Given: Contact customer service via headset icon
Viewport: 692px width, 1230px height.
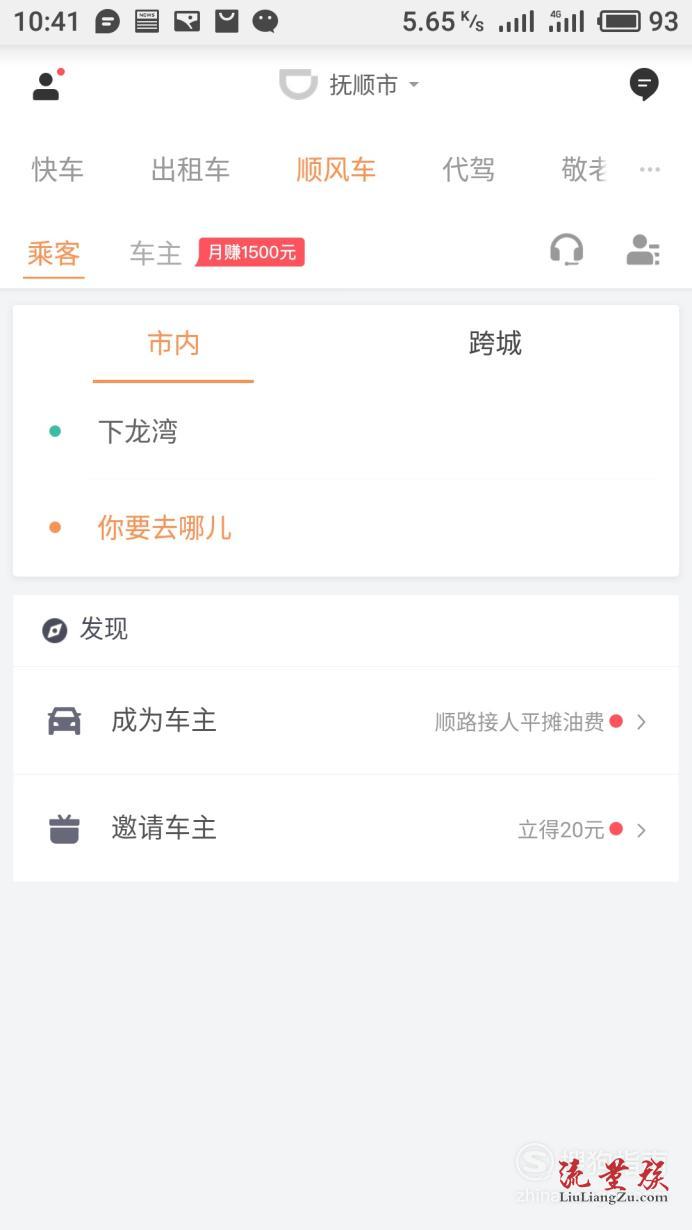Looking at the screenshot, I should pos(566,250).
